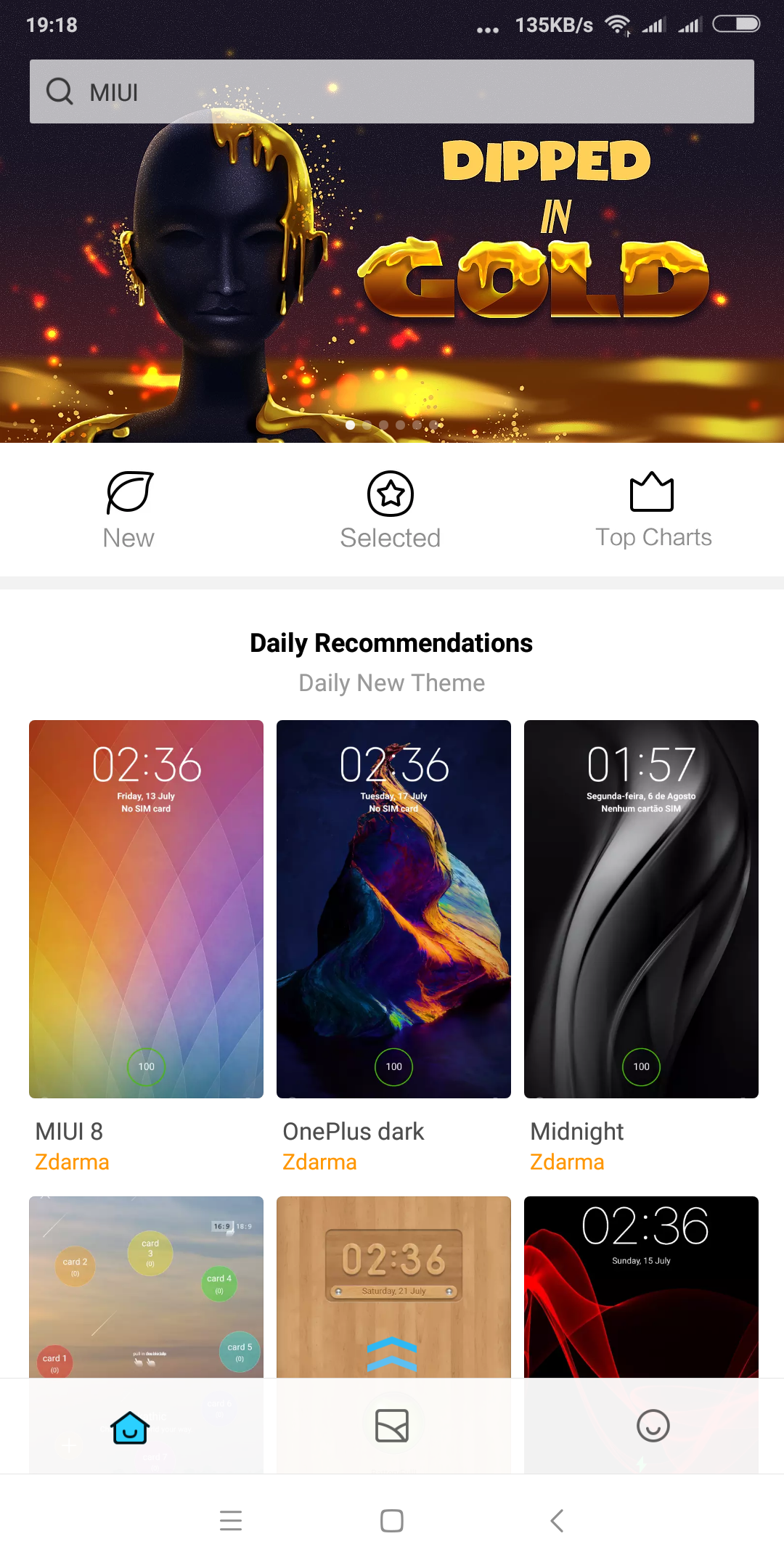Open the MIUI 8 theme
784x1568 pixels.
pyautogui.click(x=146, y=909)
